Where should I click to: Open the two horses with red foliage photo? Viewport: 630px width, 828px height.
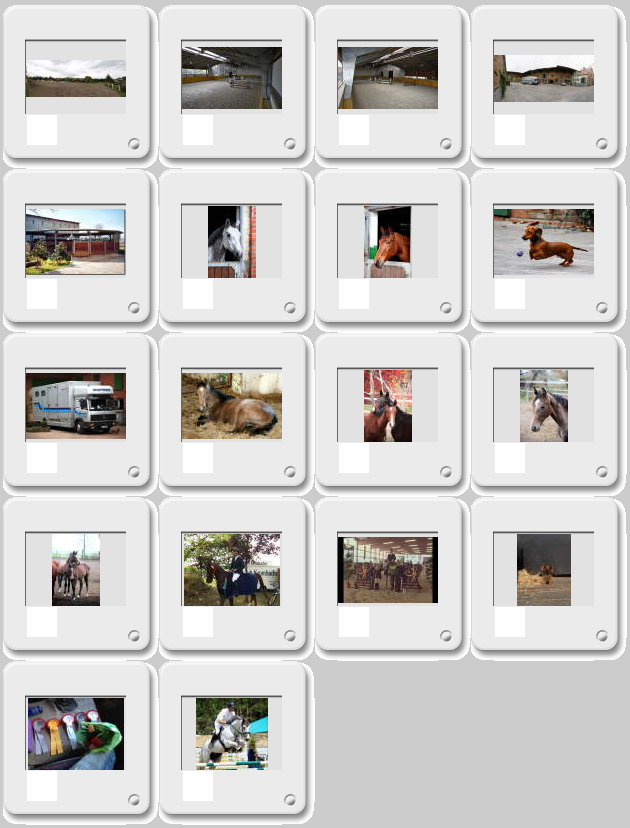click(388, 405)
